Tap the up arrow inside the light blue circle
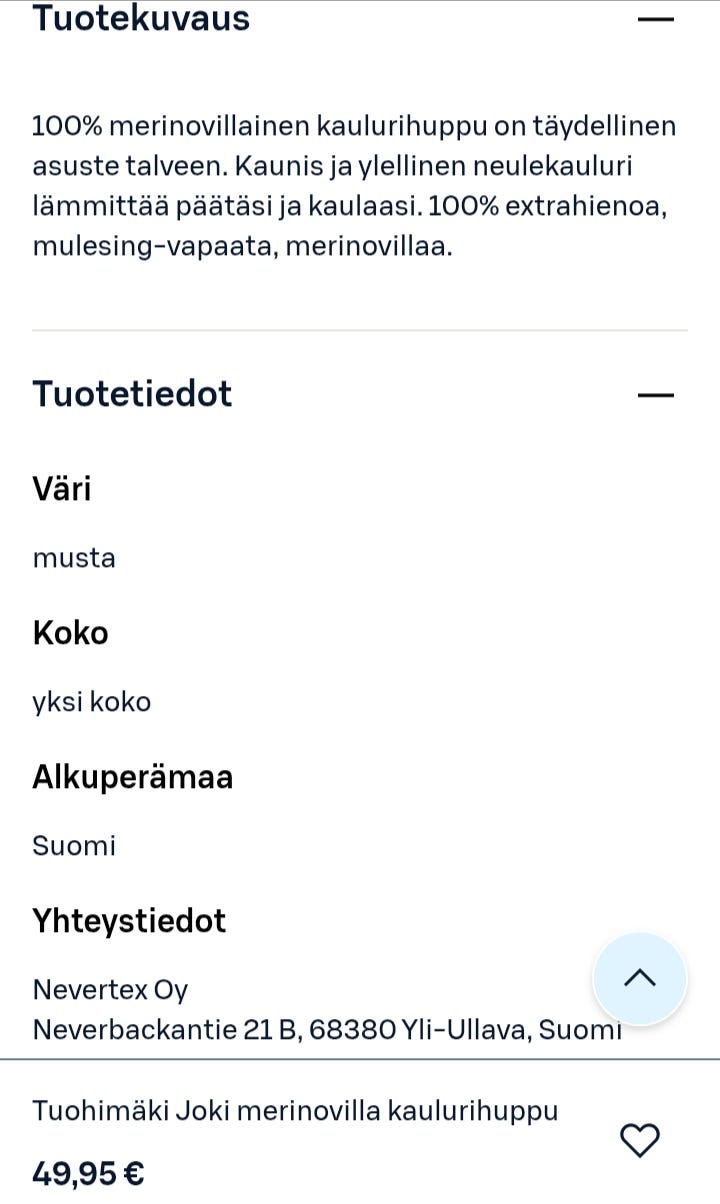 (640, 978)
